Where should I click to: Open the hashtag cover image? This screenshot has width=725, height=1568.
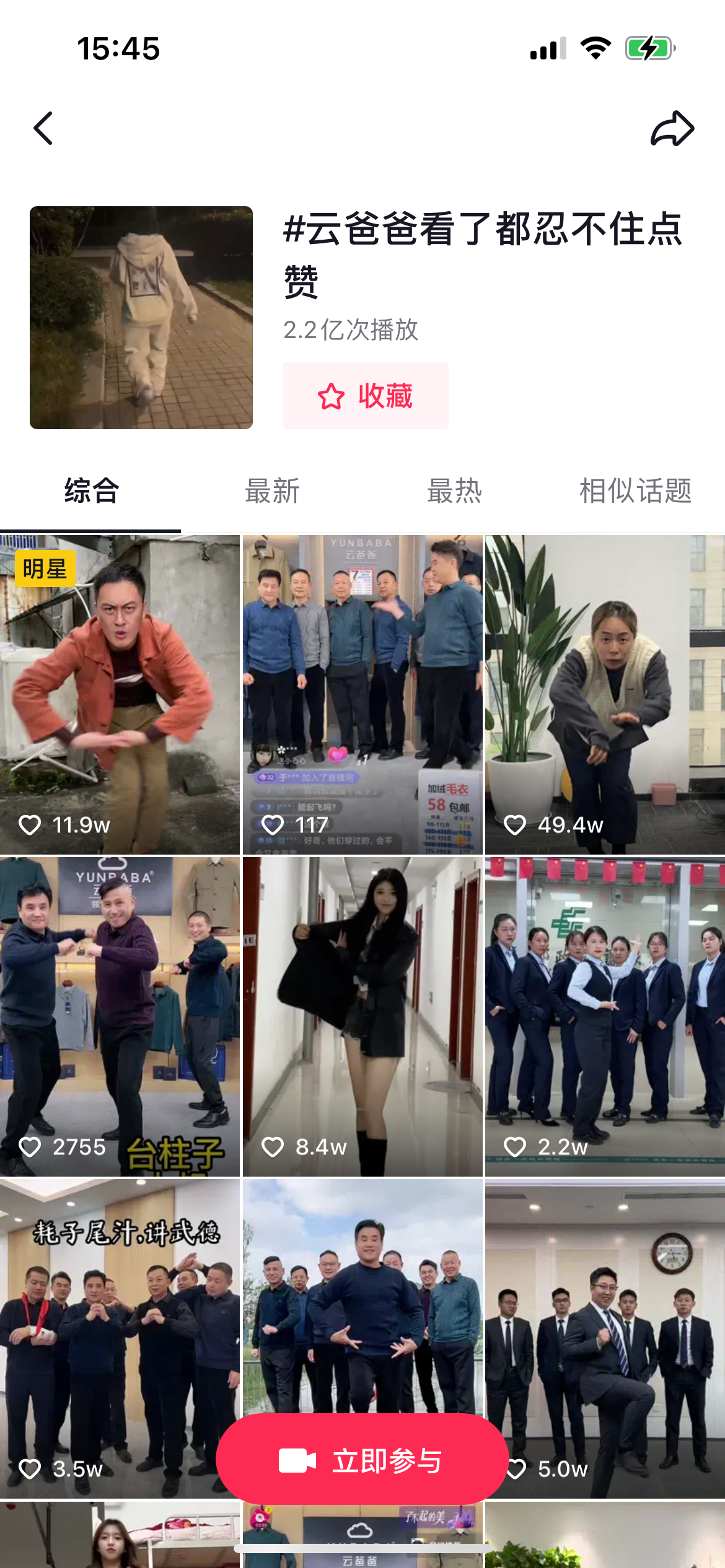[x=141, y=318]
